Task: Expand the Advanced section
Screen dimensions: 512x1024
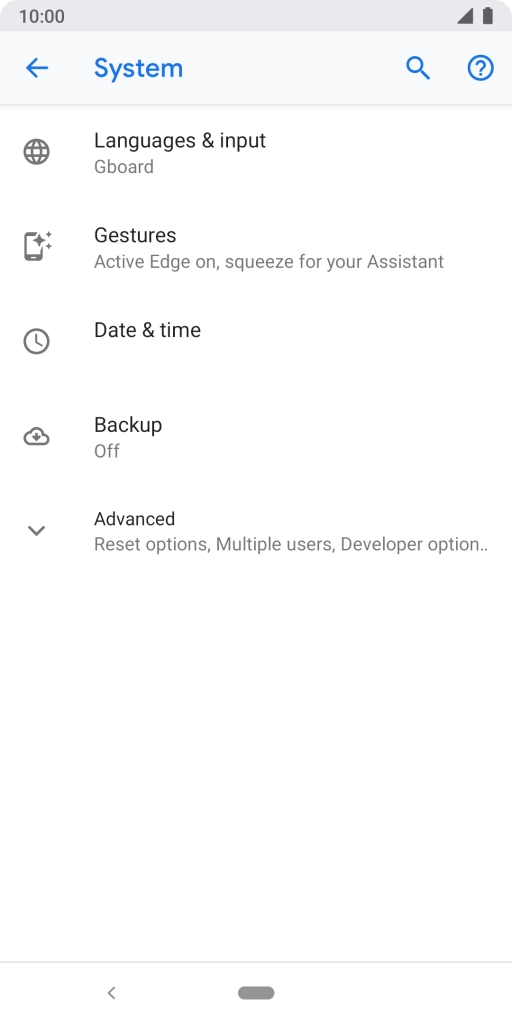Action: 256,530
